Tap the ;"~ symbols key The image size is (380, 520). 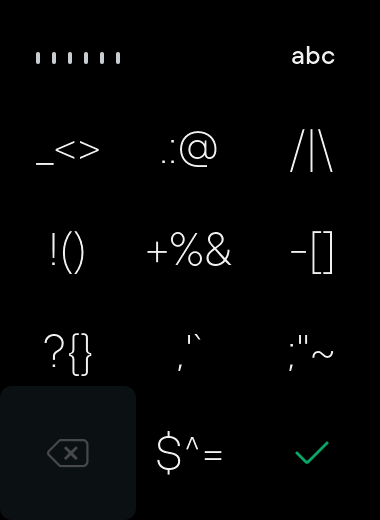(x=312, y=354)
